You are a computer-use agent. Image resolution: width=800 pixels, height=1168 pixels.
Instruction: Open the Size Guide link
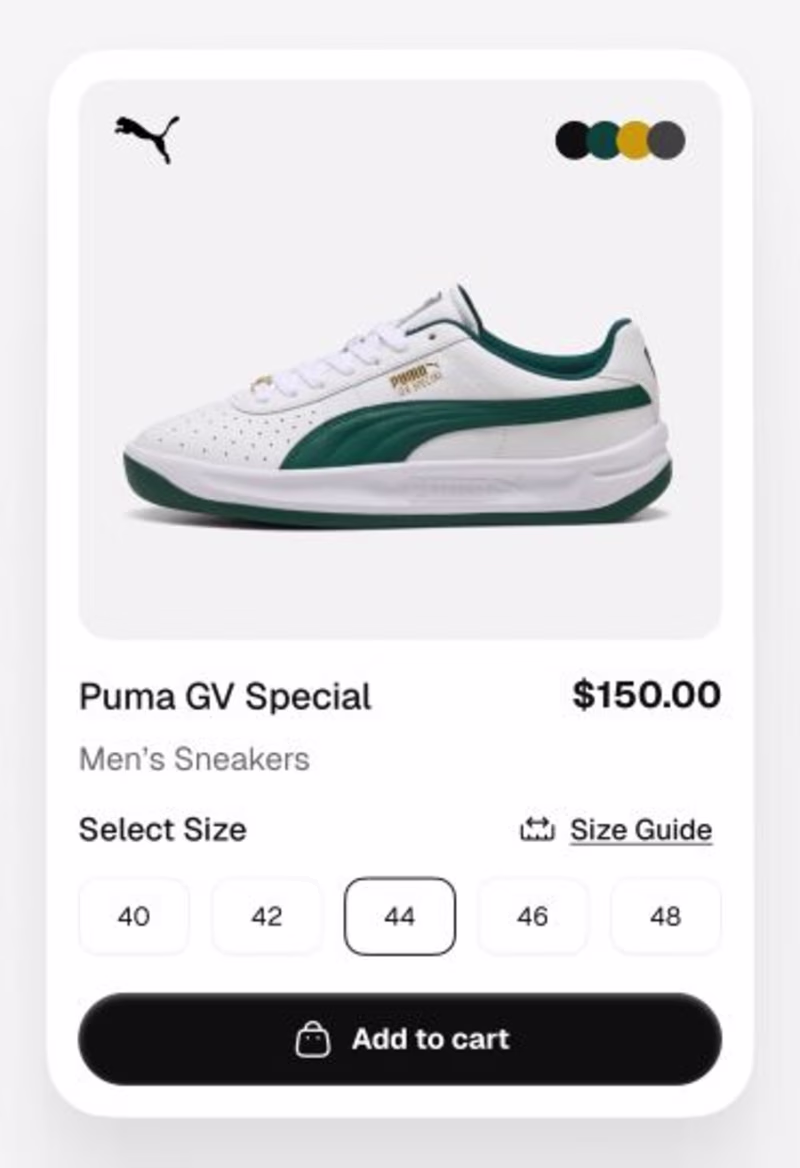click(640, 830)
